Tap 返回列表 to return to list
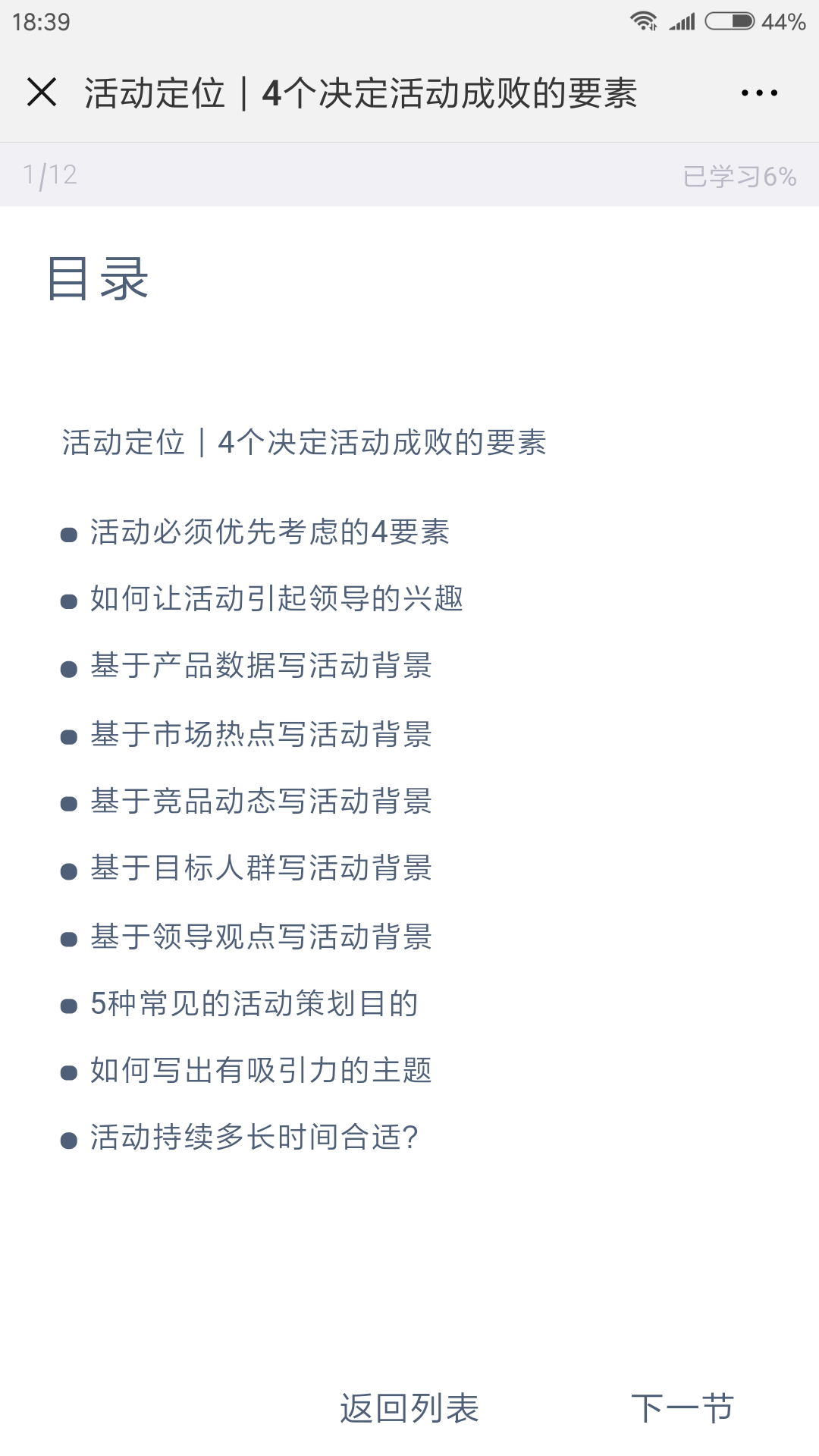The image size is (819, 1456). 409,1408
